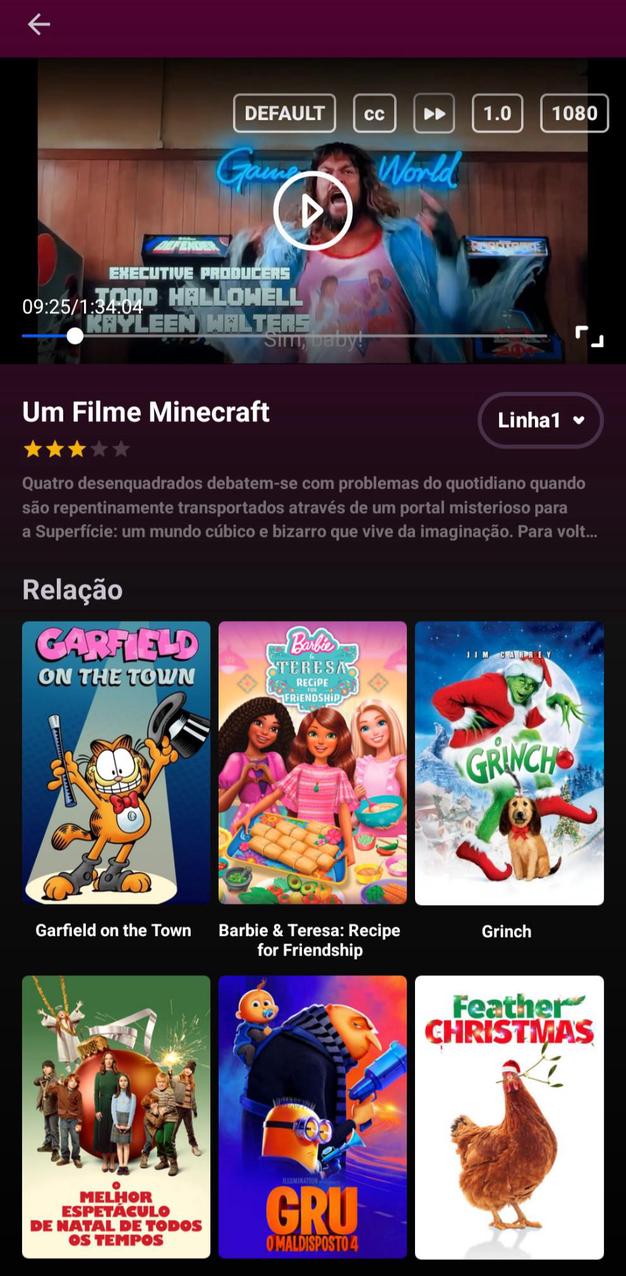Viewport: 626px width, 1276px height.
Task: Open Barbie & Teresa: Recipe for Friendship
Action: pos(312,763)
